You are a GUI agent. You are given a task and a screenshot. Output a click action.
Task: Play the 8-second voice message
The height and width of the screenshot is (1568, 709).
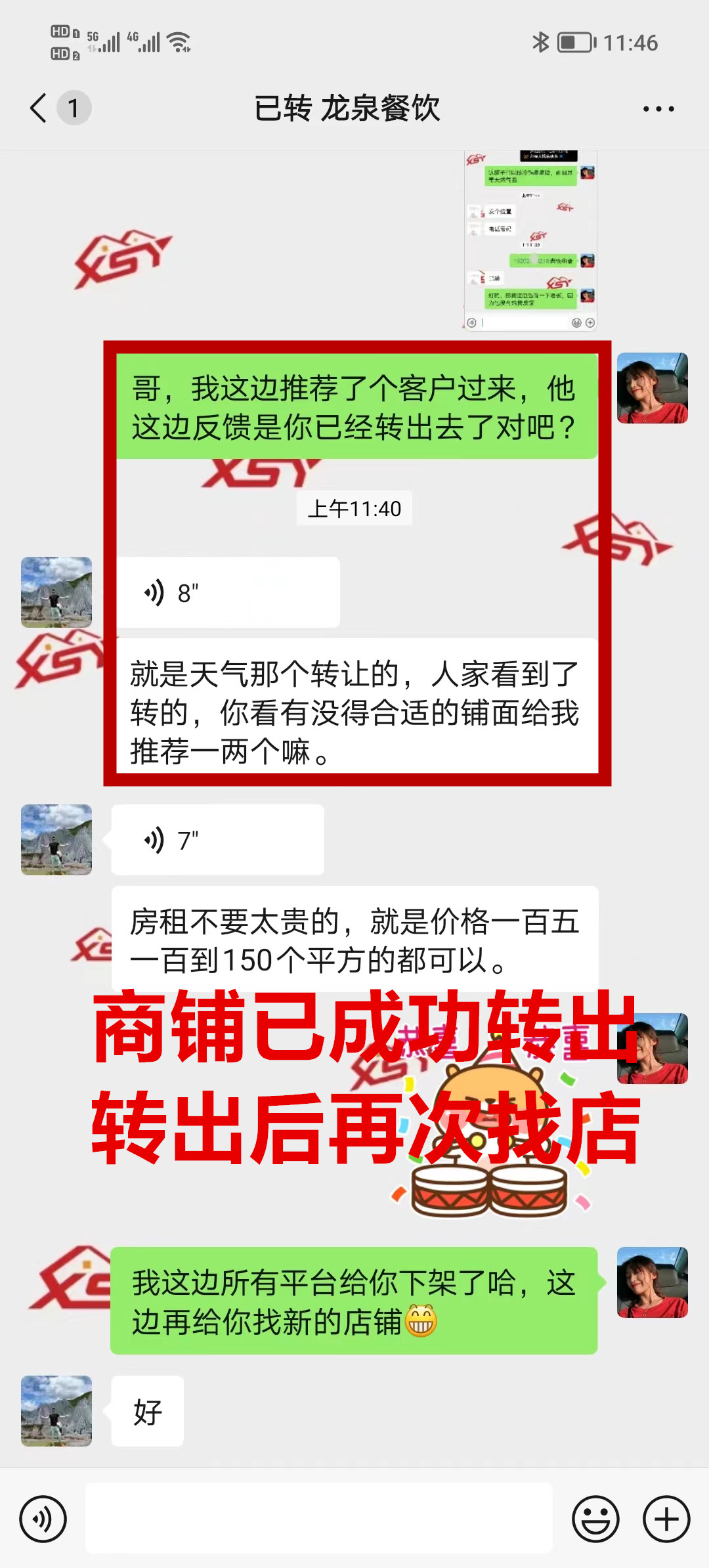click(228, 593)
